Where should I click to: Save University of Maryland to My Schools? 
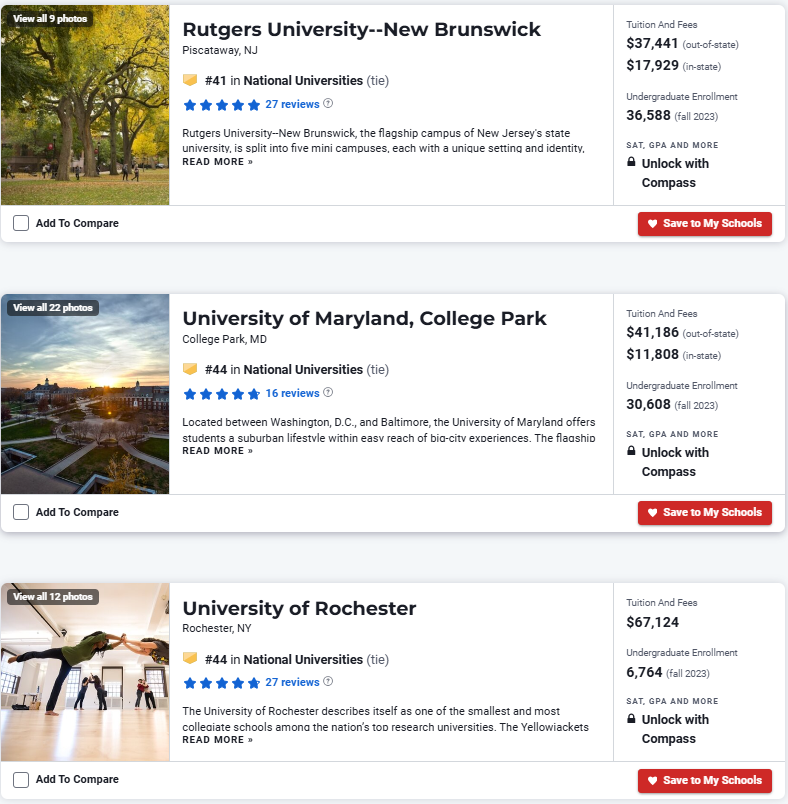[705, 512]
